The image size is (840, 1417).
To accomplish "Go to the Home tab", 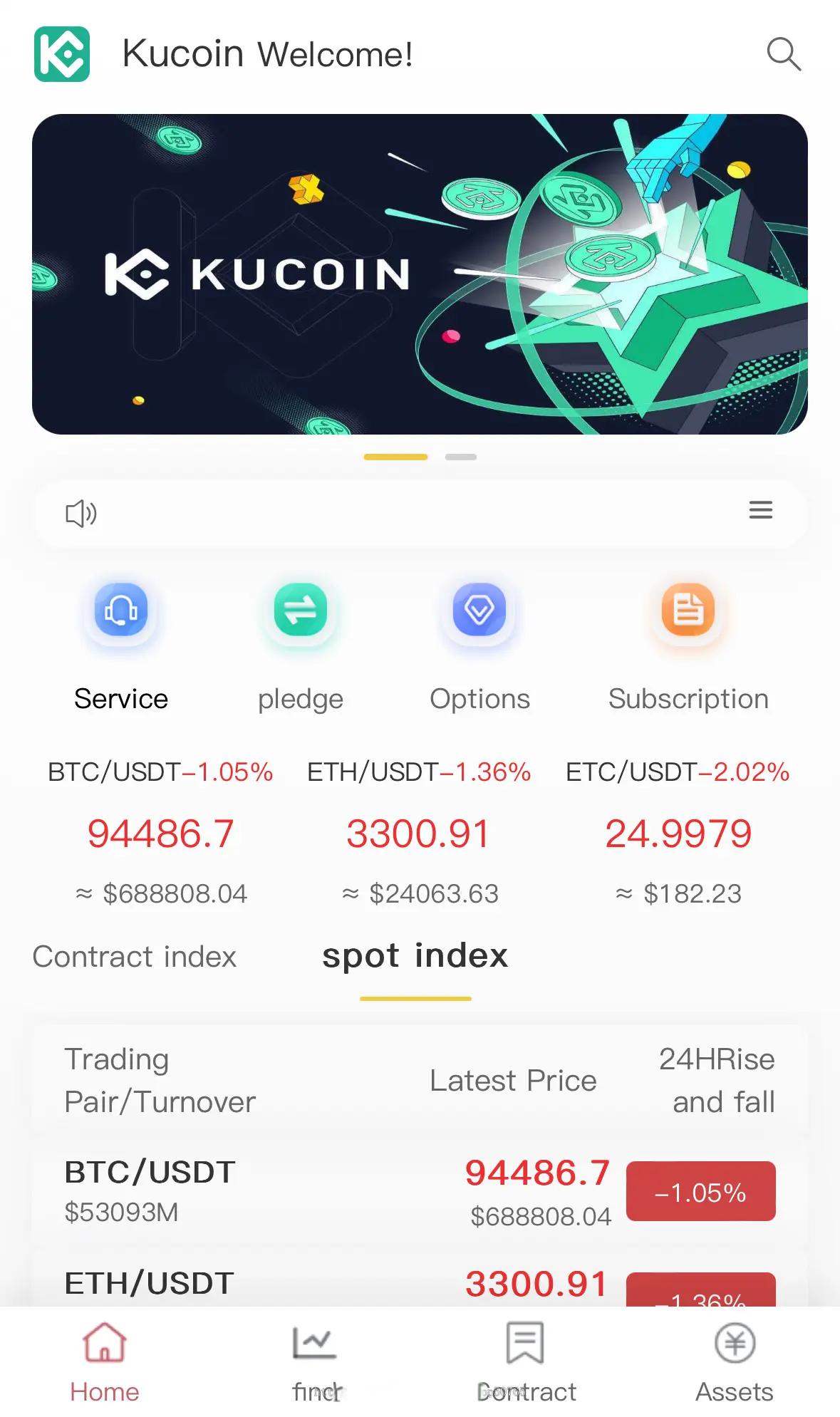I will point(105,1363).
